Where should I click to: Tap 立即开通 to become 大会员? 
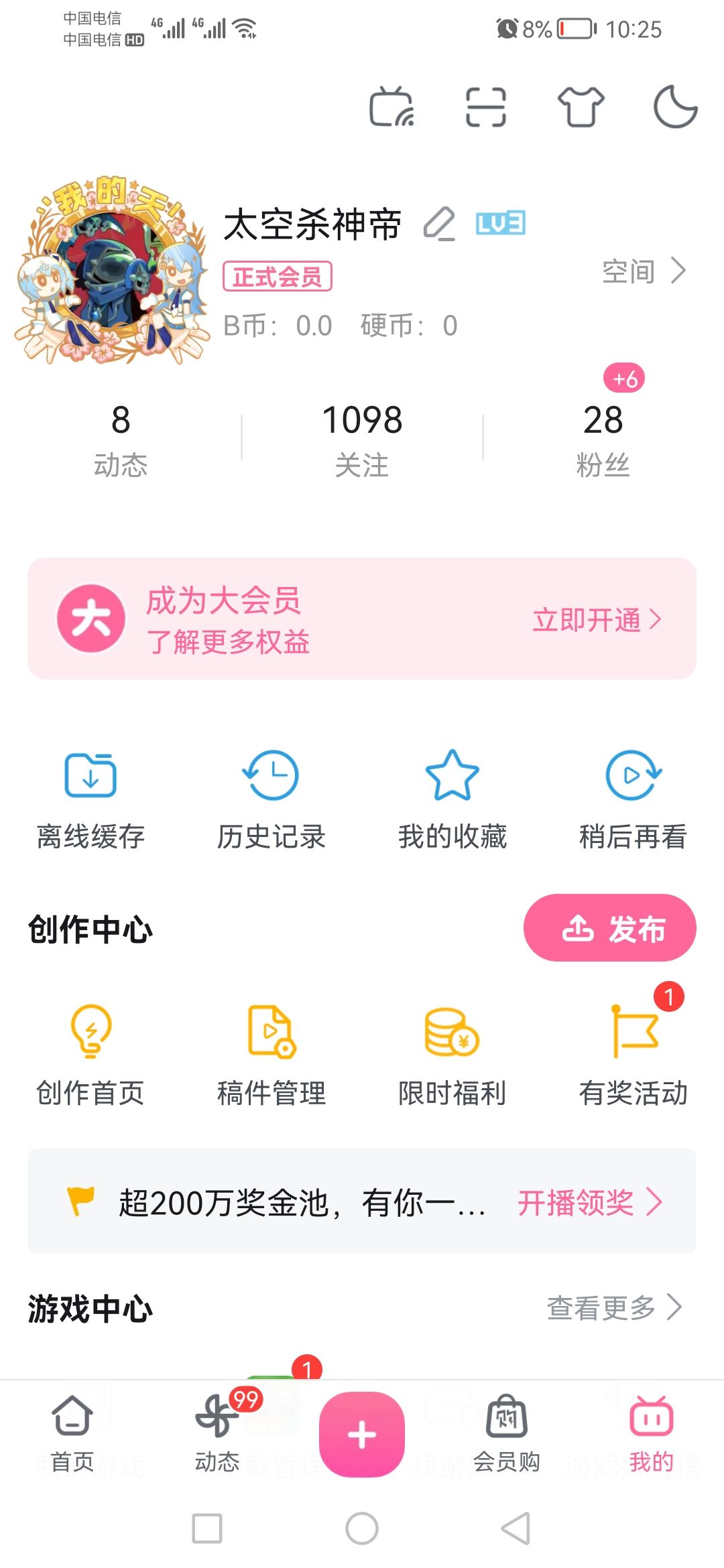pos(597,620)
